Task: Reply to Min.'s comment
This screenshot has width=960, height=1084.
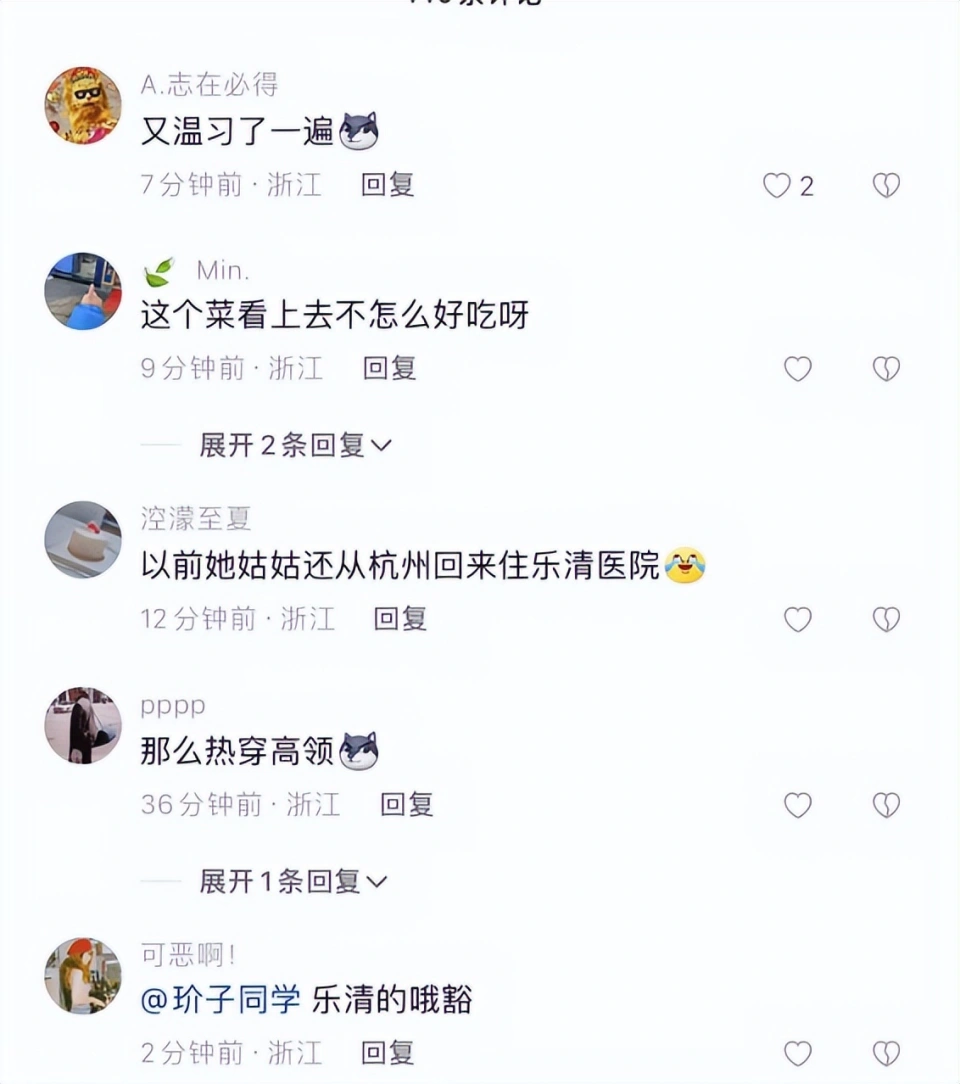Action: click(x=389, y=369)
